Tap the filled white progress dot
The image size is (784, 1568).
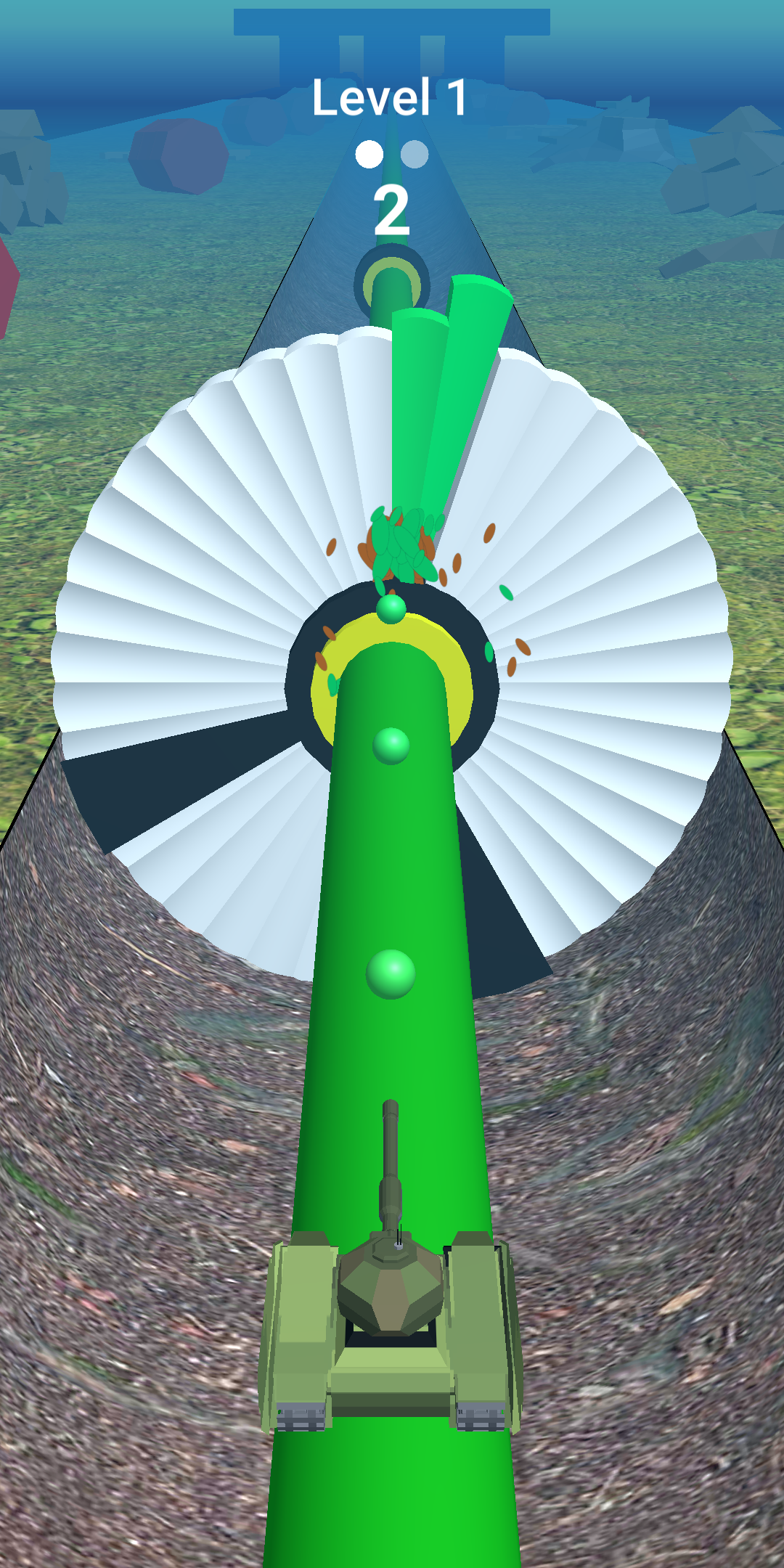(371, 154)
